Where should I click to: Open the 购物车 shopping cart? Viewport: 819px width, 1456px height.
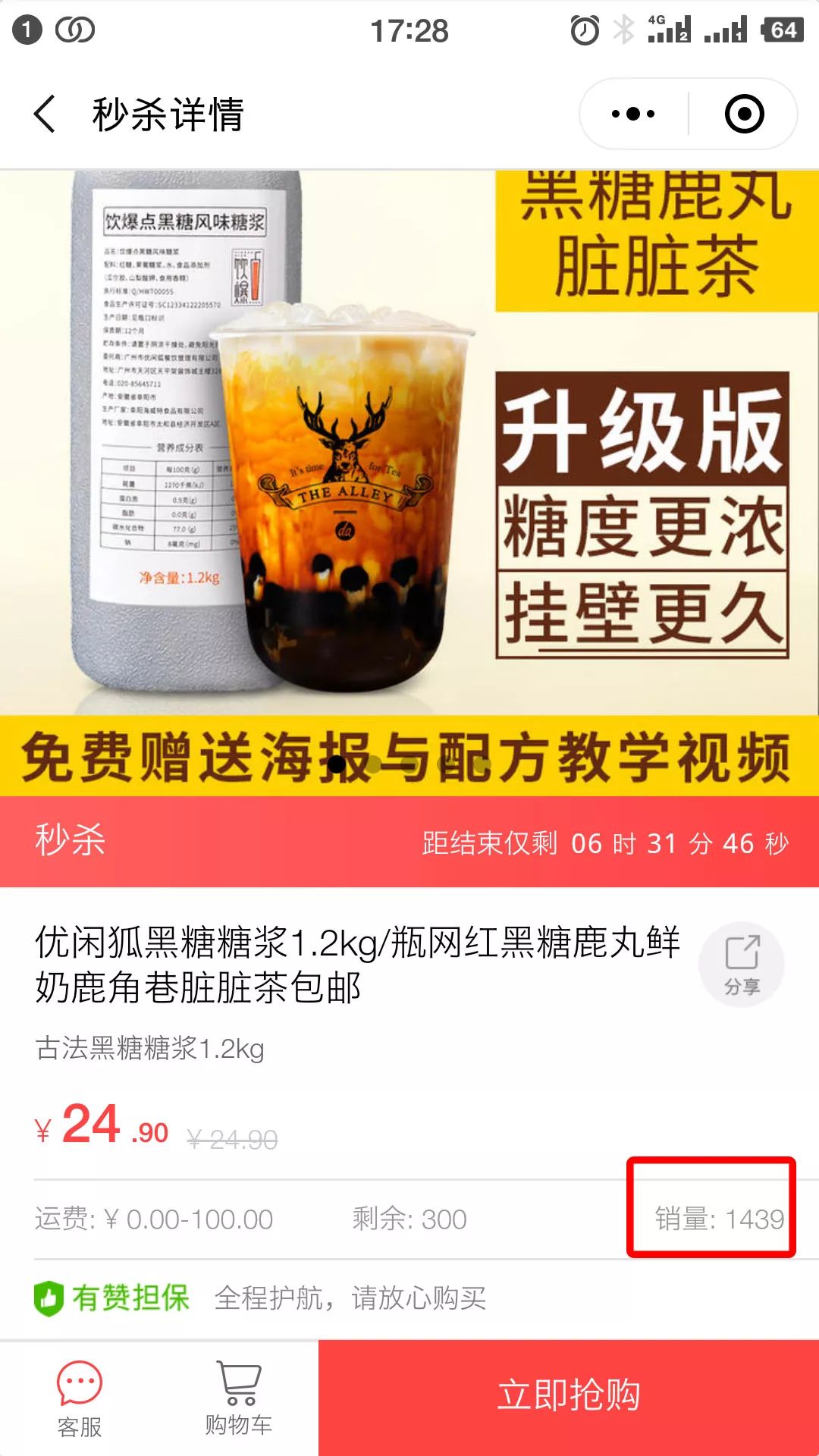[239, 1398]
